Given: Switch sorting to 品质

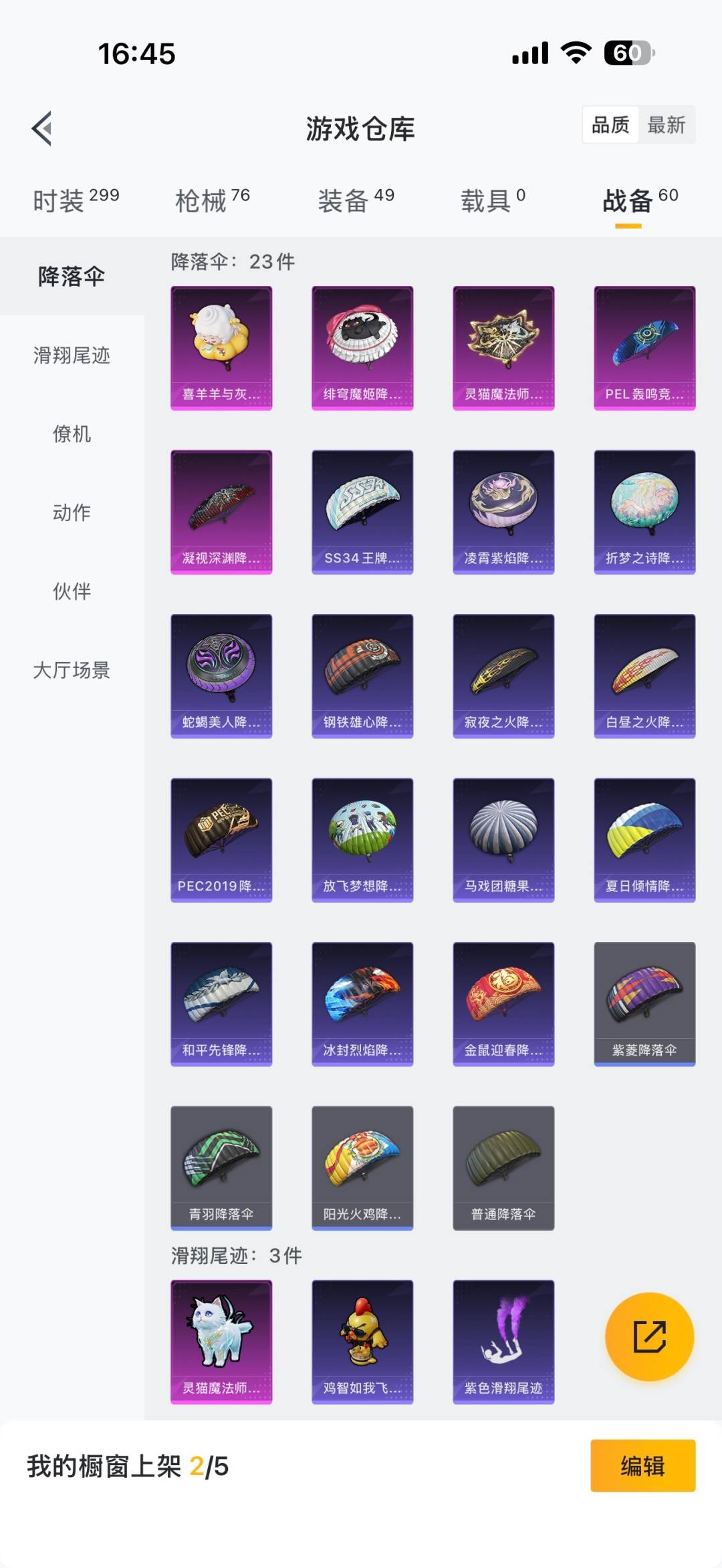Looking at the screenshot, I should pyautogui.click(x=609, y=125).
